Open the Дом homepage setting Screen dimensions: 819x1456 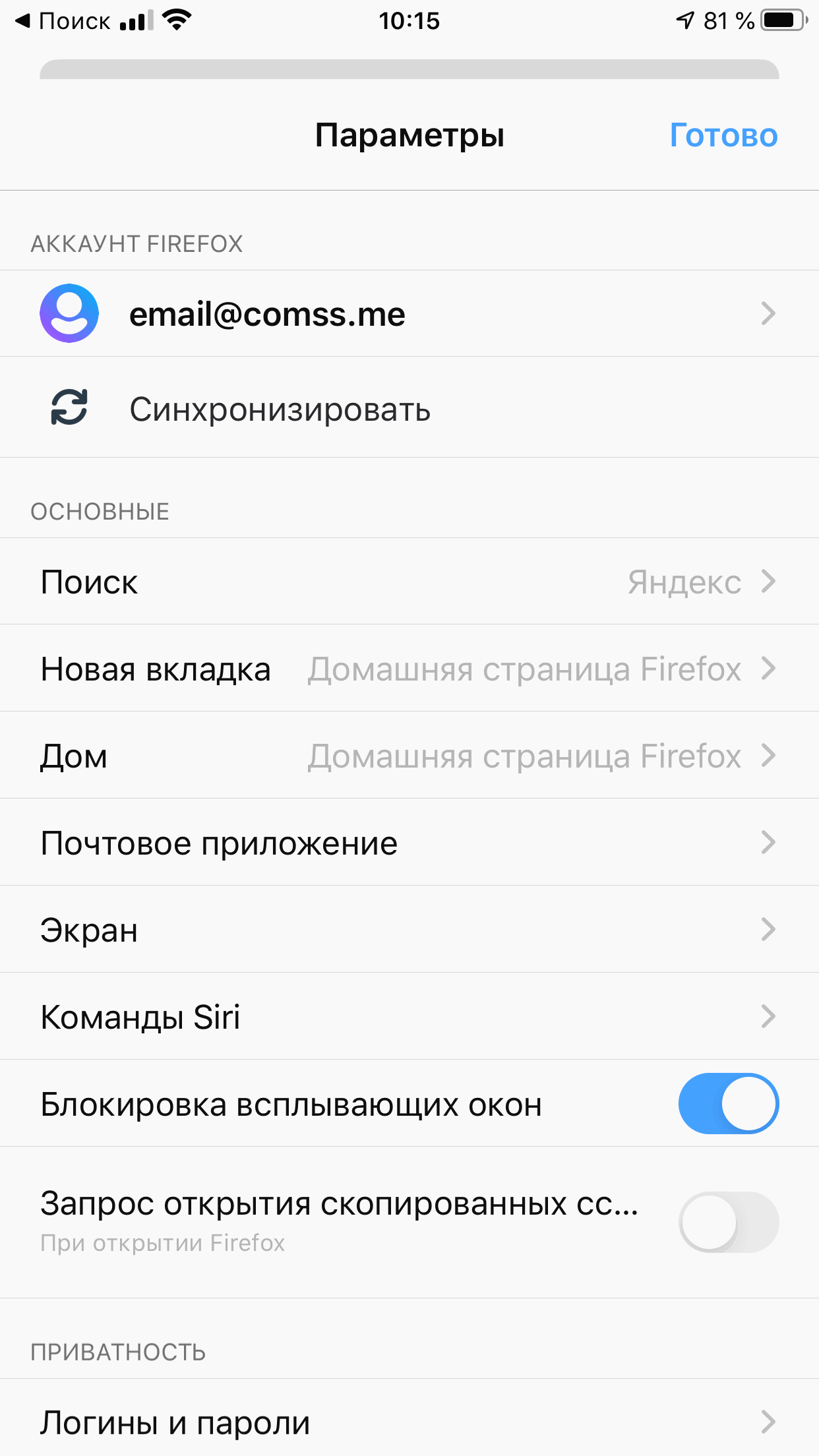[x=409, y=756]
